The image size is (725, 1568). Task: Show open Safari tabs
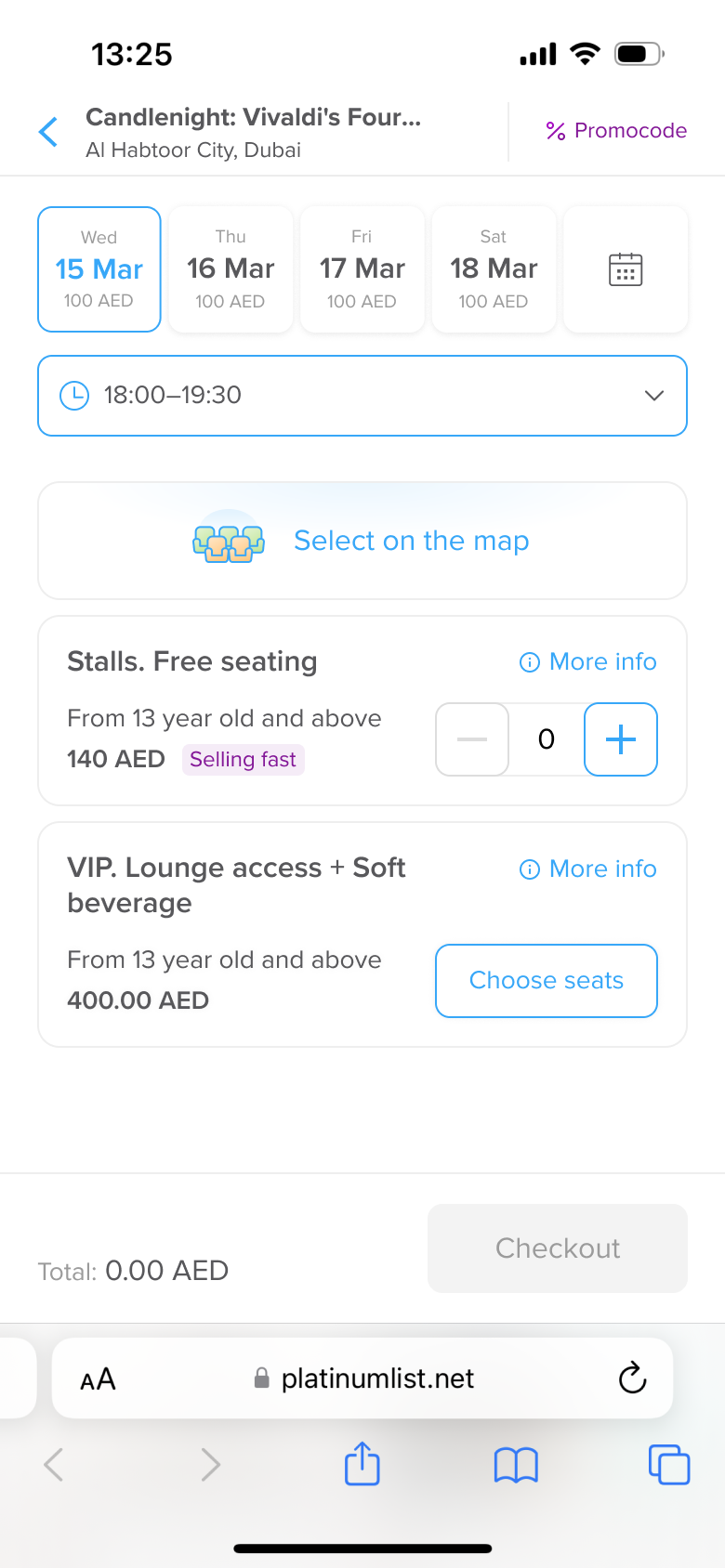coord(669,1466)
